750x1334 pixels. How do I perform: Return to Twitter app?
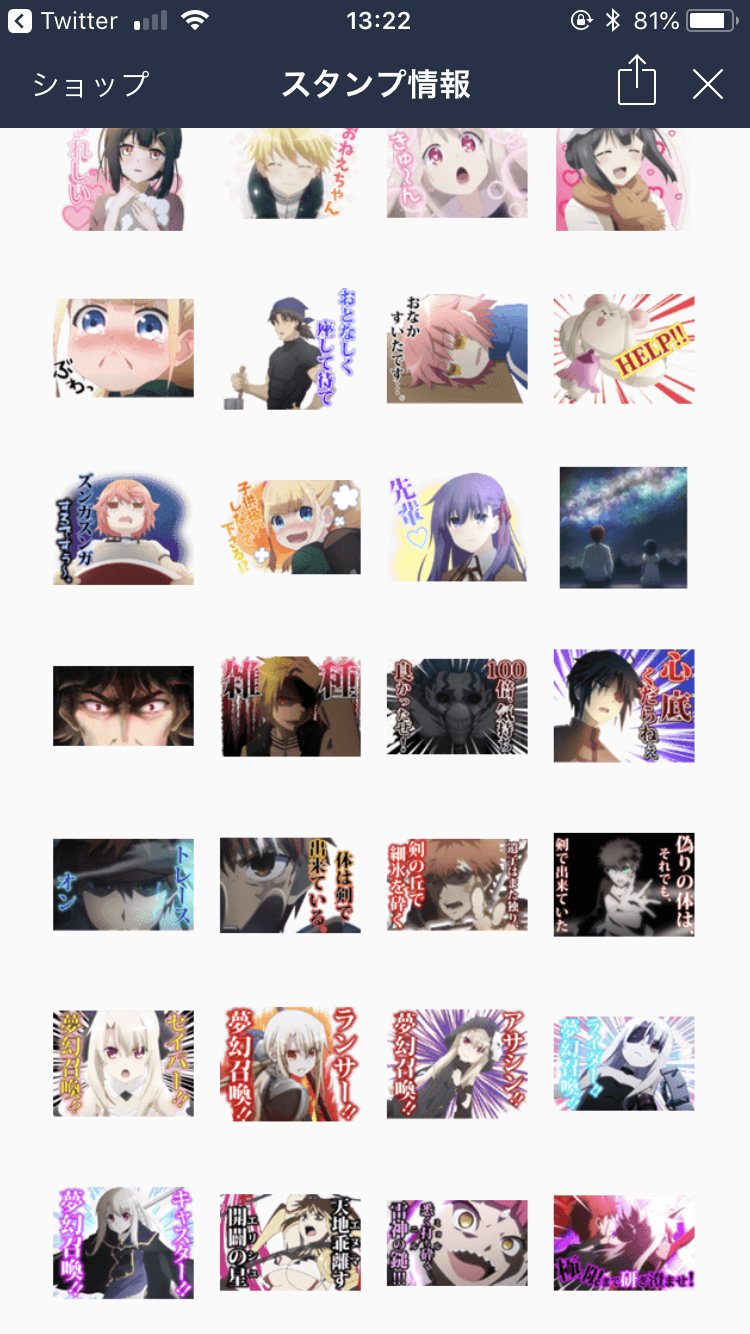tap(63, 20)
